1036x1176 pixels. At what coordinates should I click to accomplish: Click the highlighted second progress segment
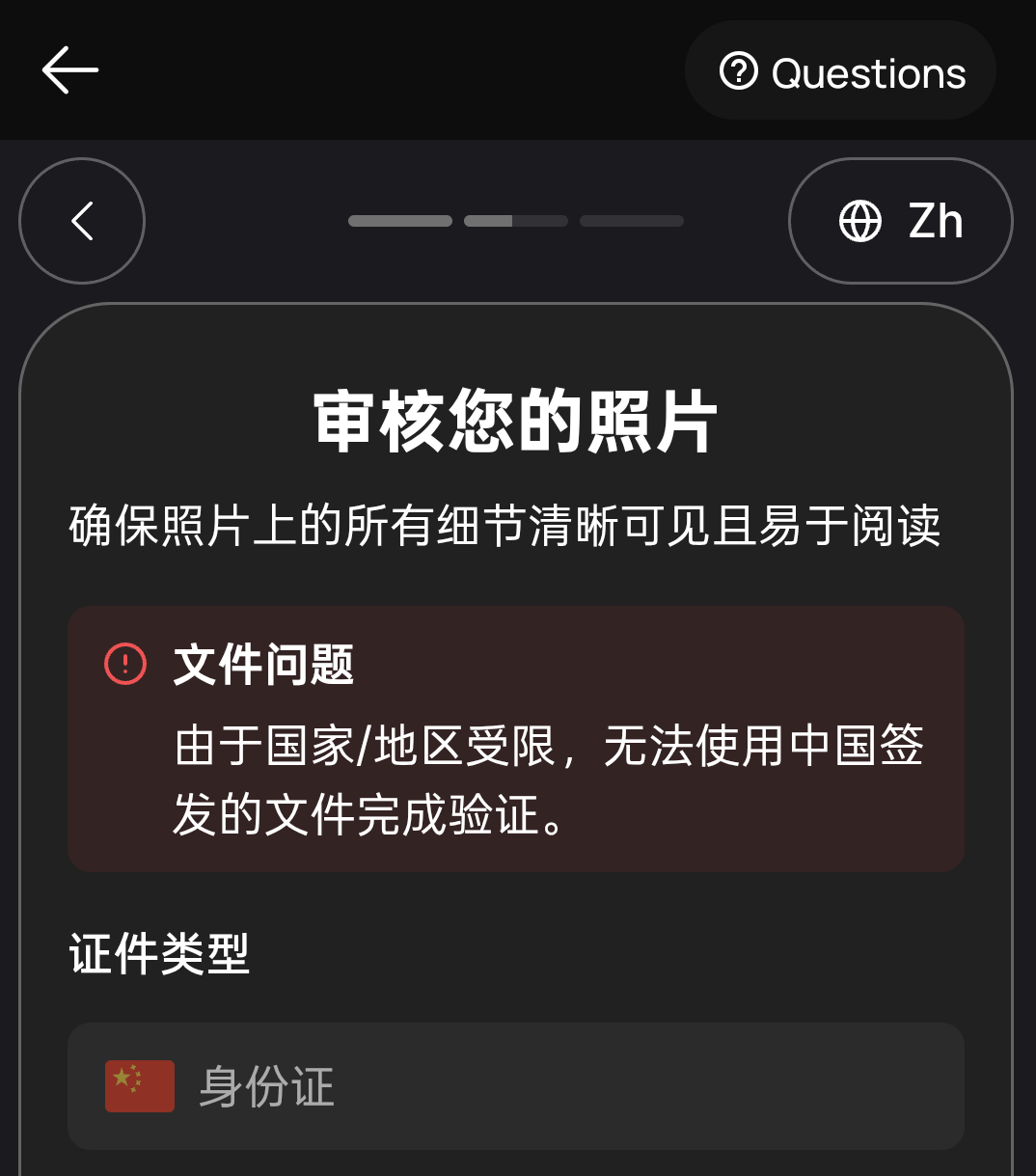coord(516,221)
